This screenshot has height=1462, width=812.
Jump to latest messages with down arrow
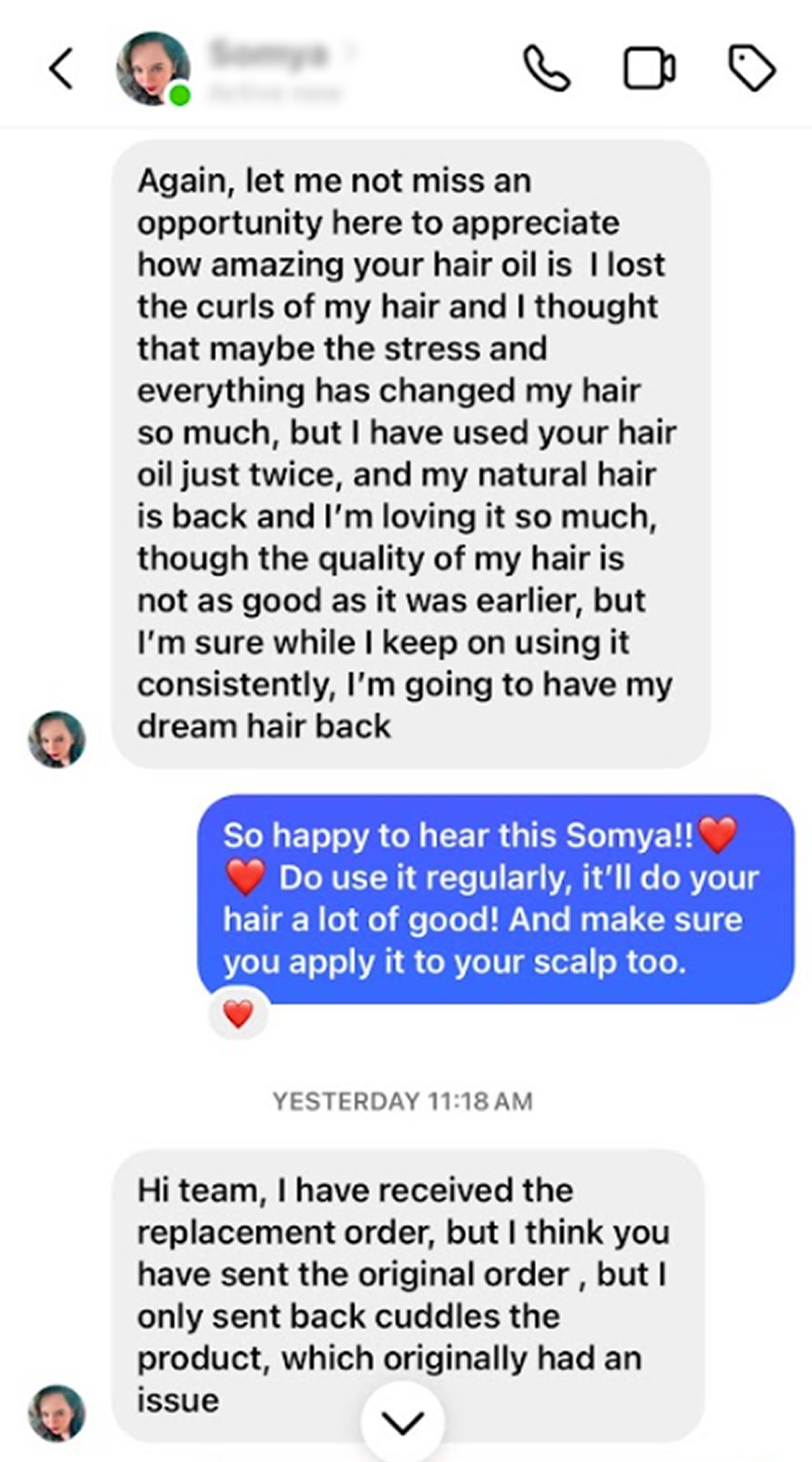(x=403, y=1423)
